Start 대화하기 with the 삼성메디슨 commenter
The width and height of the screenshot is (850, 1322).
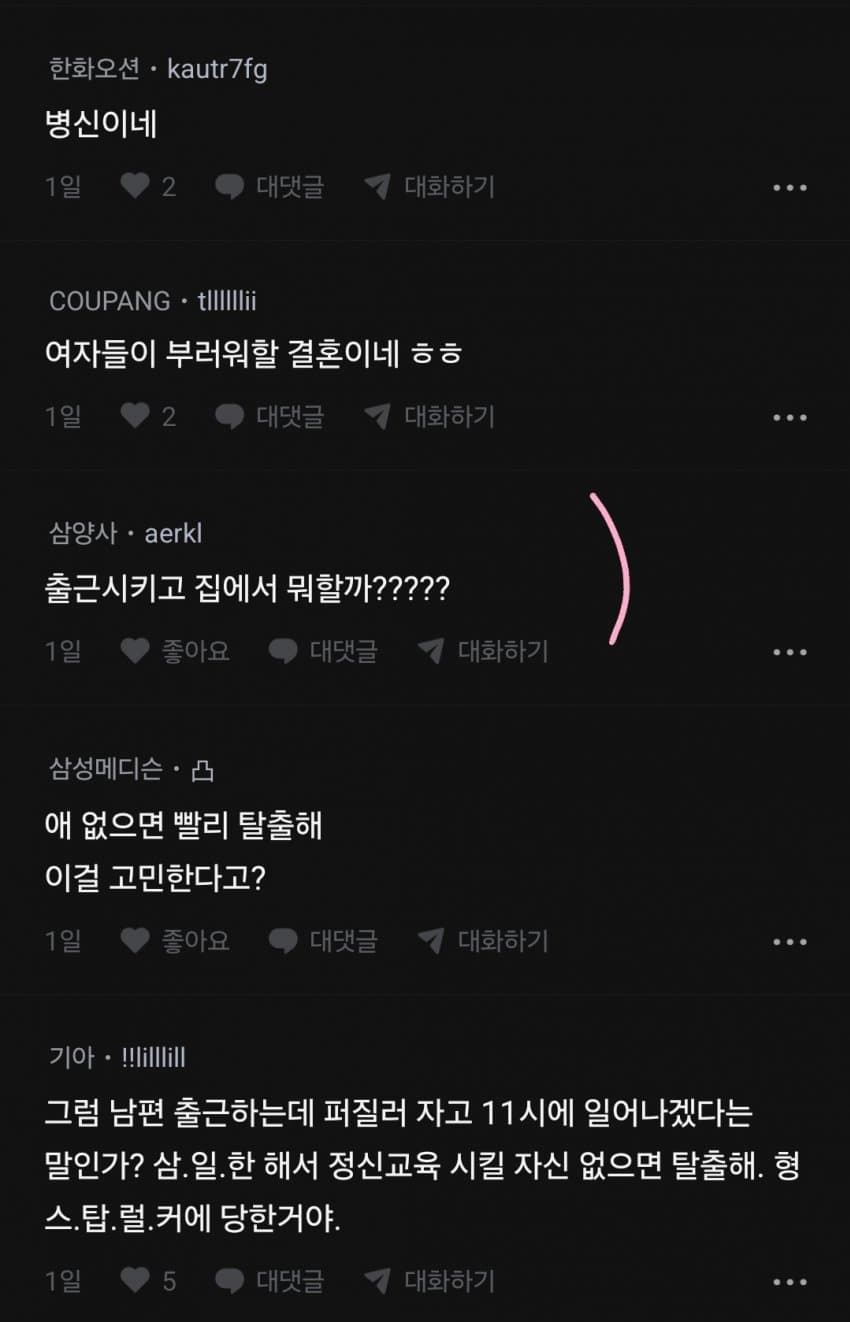point(483,941)
